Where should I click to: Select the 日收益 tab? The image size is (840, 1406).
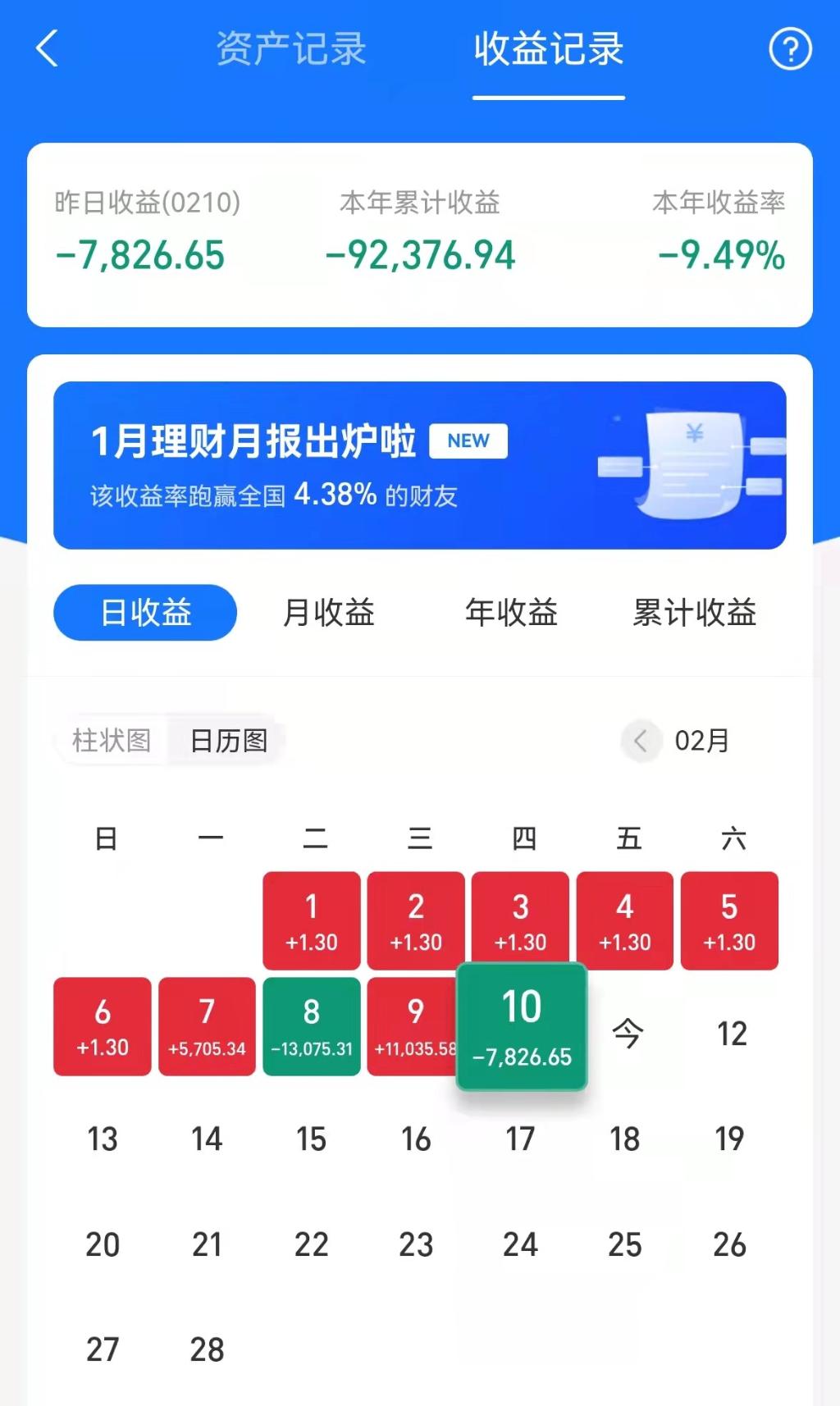click(x=145, y=613)
